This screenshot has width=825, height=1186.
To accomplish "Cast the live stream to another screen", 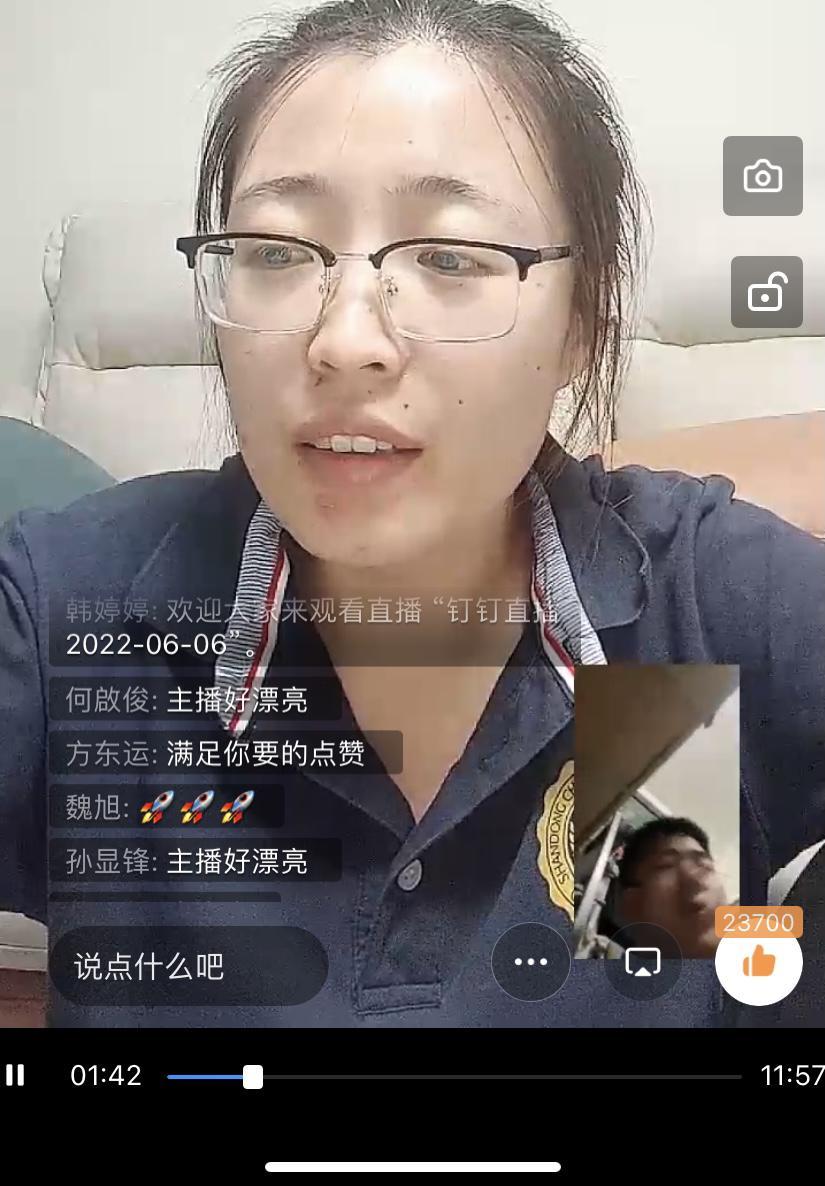I will tap(642, 962).
